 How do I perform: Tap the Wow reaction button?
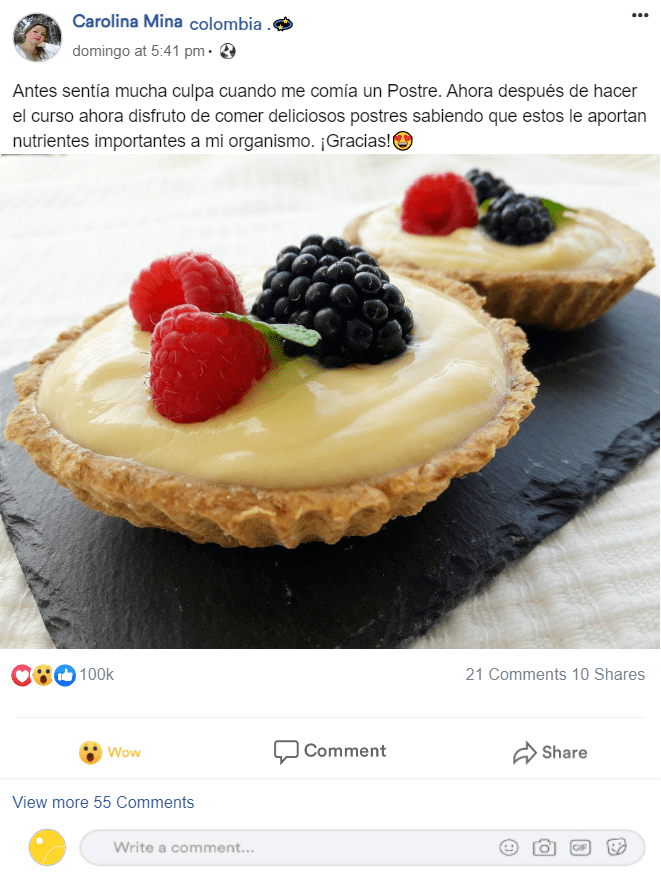pyautogui.click(x=110, y=752)
